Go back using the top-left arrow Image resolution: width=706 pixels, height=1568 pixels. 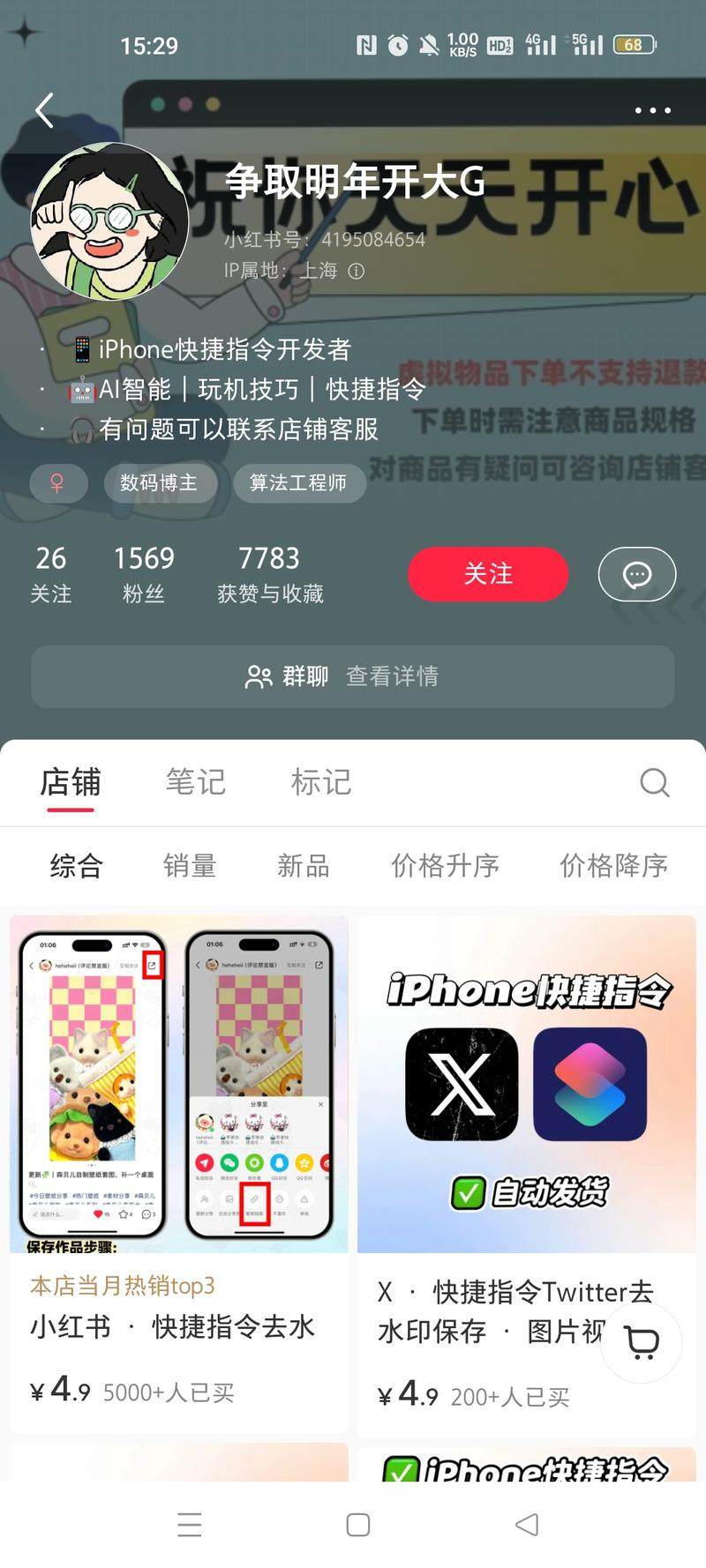tap(45, 111)
